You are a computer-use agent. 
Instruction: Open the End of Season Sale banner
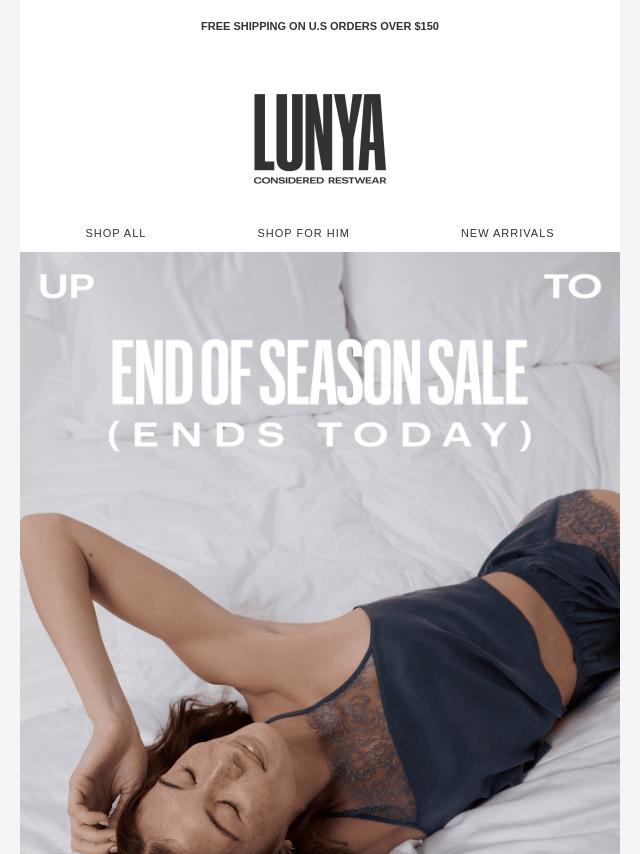[x=320, y=550]
